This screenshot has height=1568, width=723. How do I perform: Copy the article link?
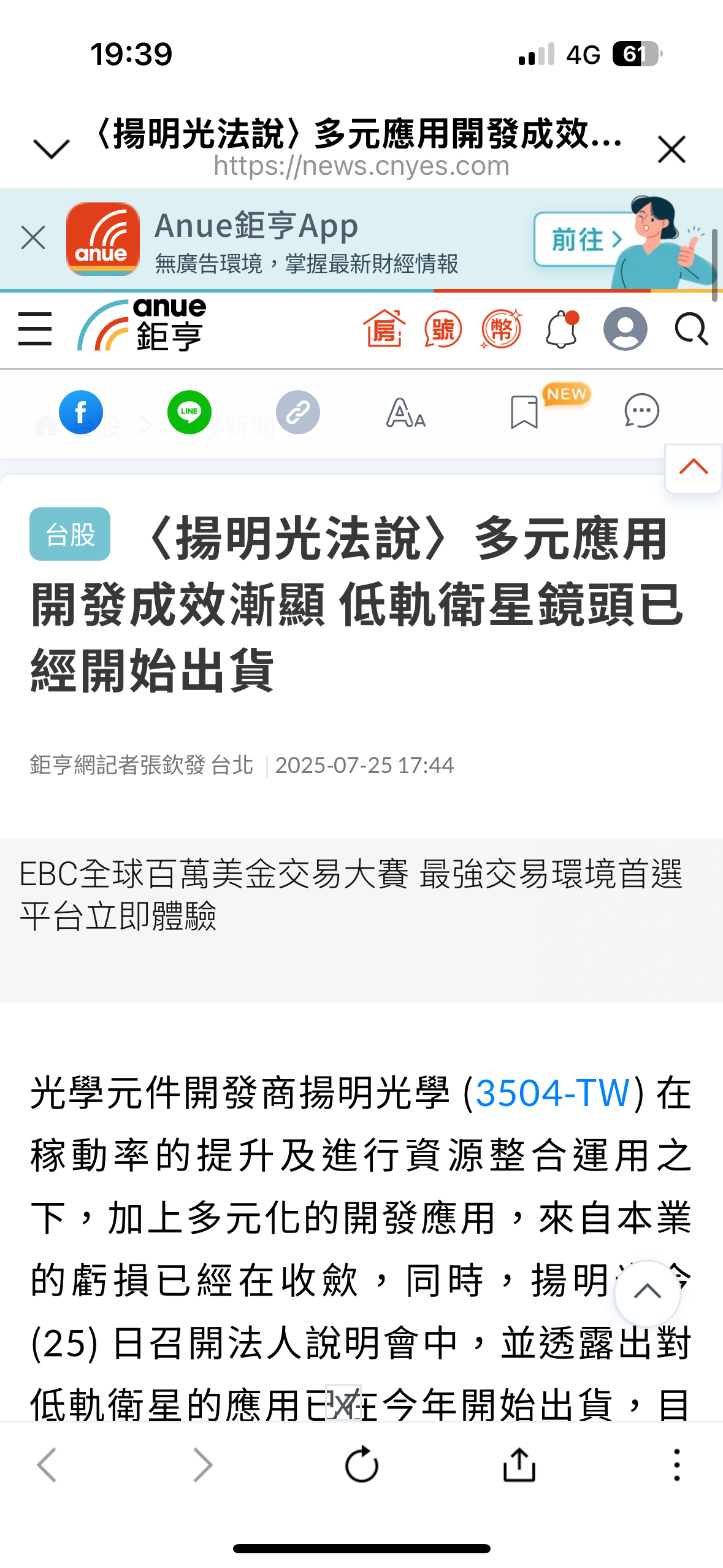(x=298, y=412)
